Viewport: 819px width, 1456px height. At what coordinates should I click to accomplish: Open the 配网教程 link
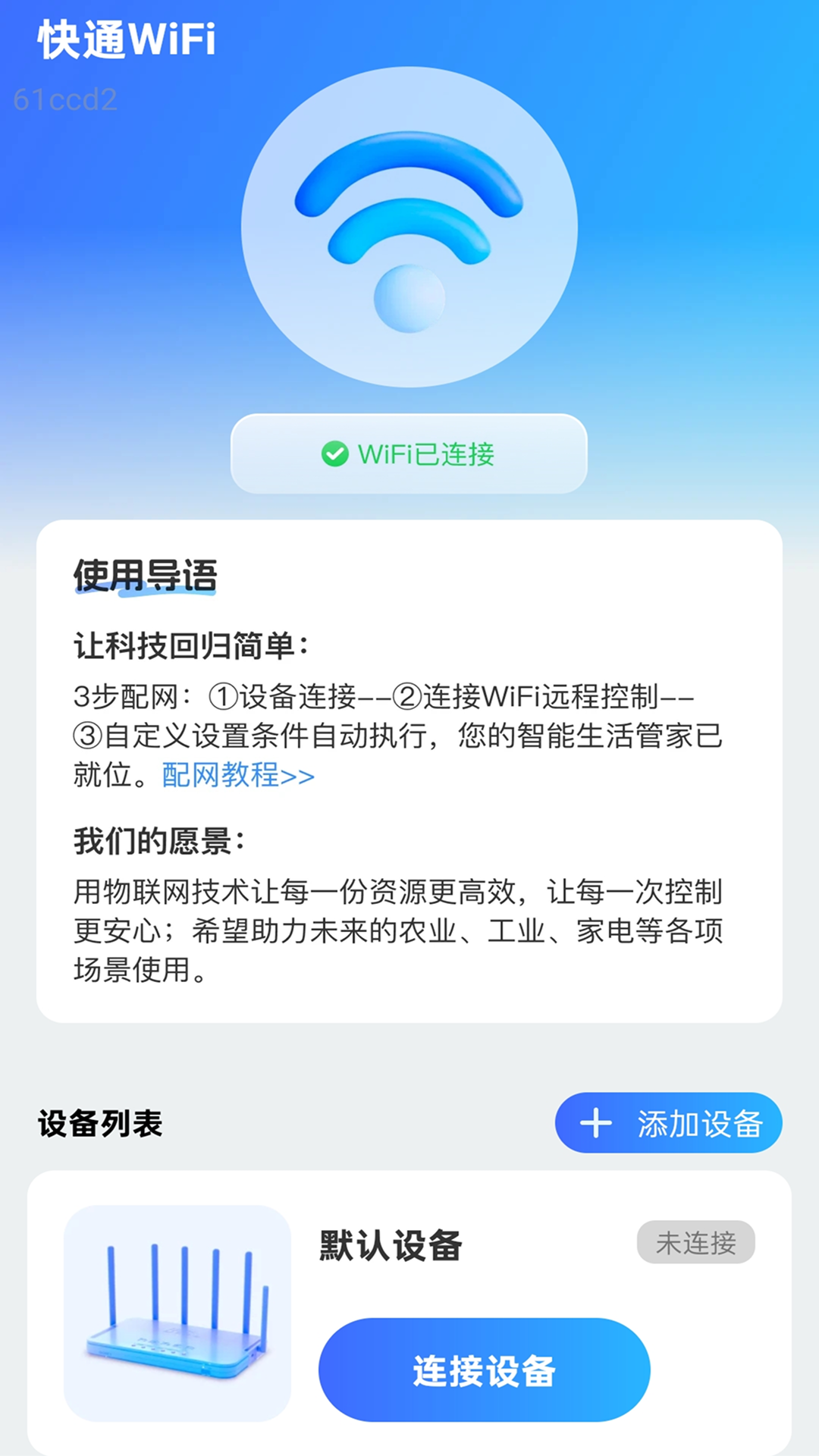238,776
